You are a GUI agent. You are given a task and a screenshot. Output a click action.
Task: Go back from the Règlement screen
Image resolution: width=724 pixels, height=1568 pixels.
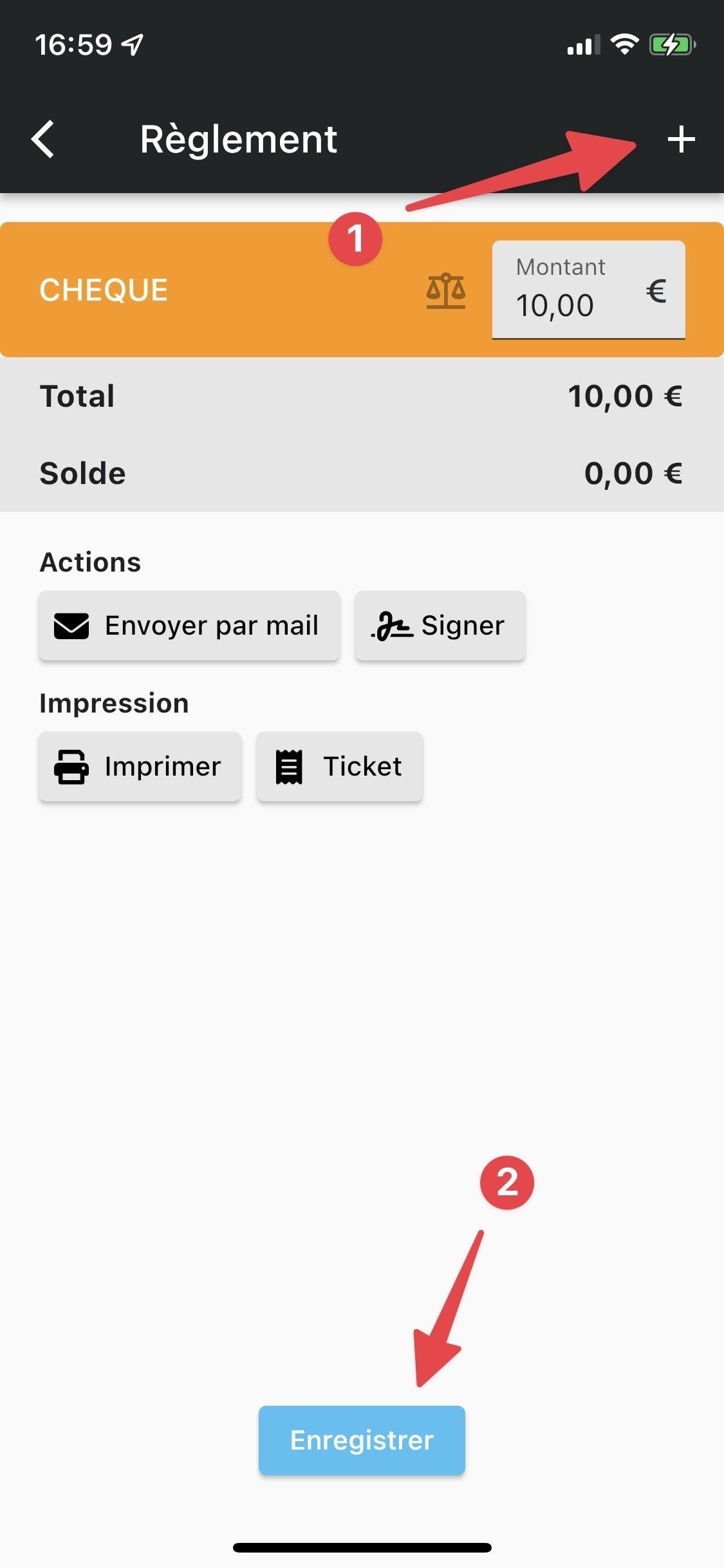(x=42, y=139)
